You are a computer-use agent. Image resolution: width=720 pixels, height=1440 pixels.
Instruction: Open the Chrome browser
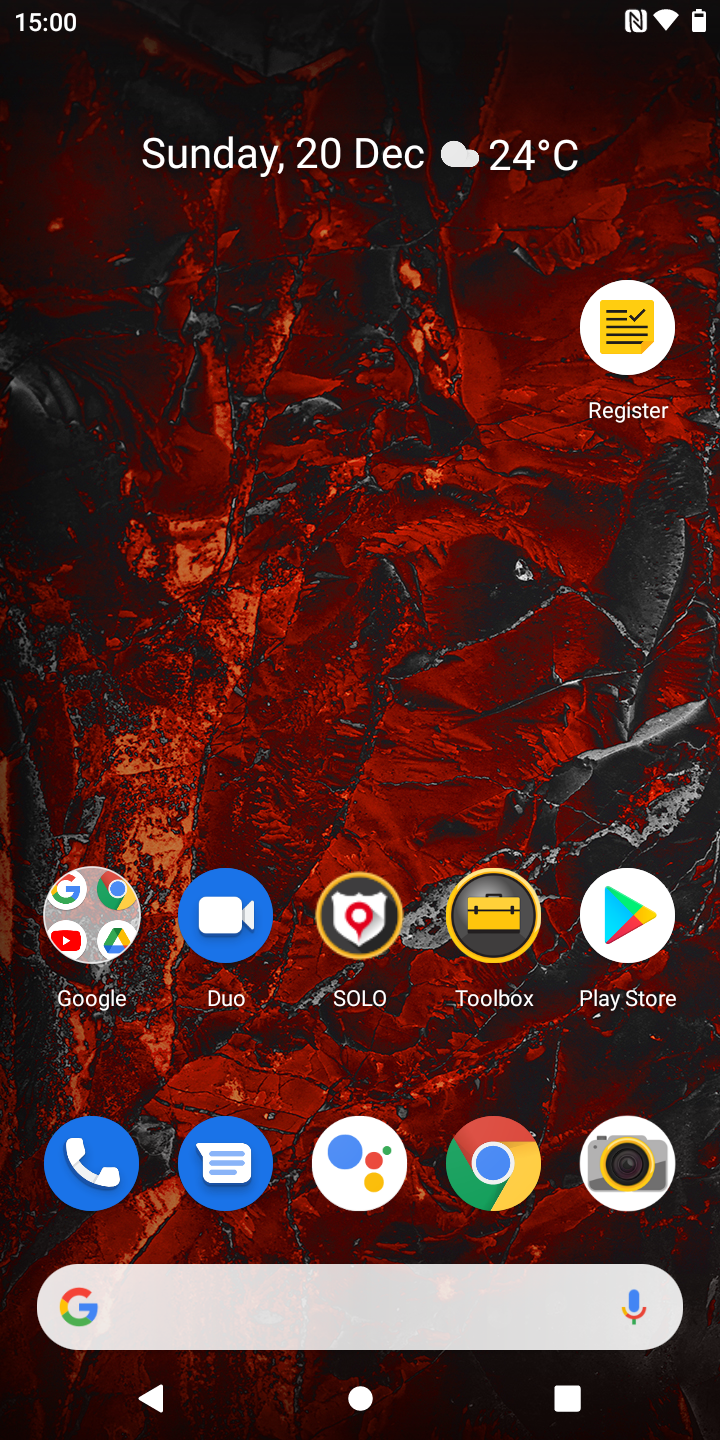click(494, 1163)
